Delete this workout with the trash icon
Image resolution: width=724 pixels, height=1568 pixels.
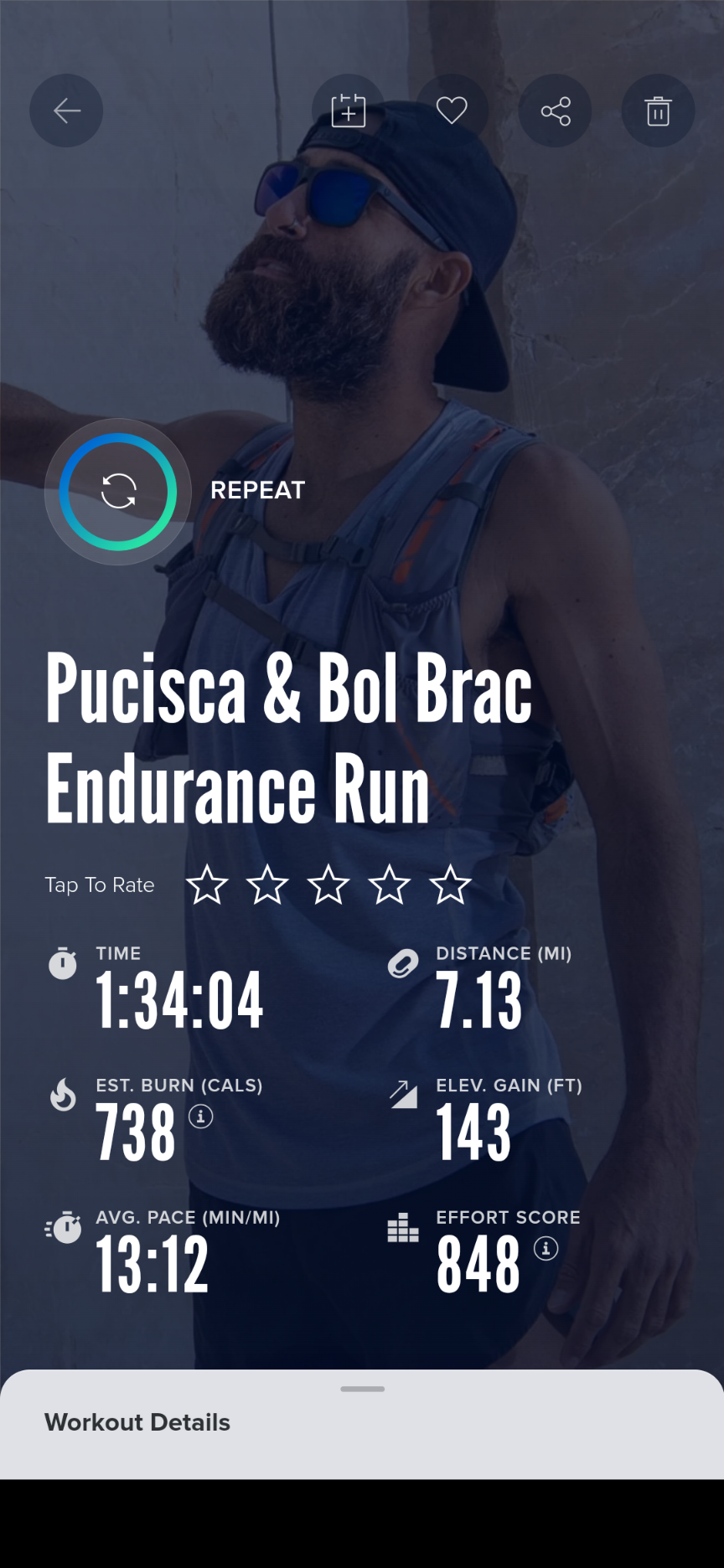(658, 111)
